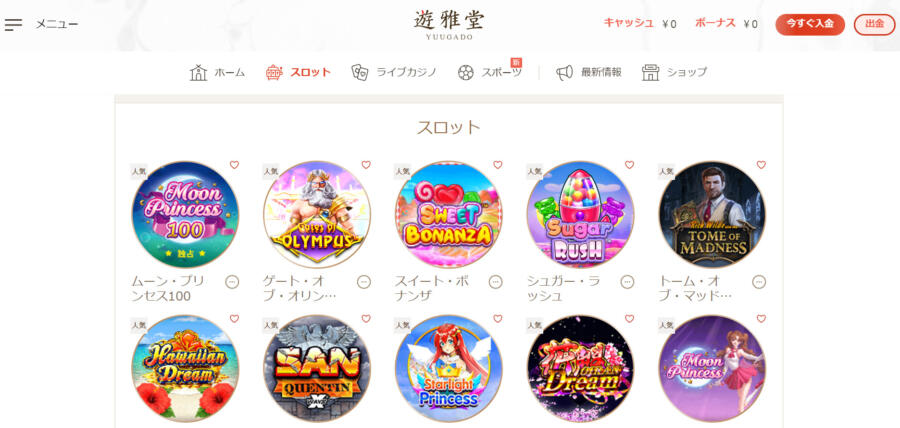The width and height of the screenshot is (900, 428).
Task: Switch to the ライブカジノ tab
Action: 396,72
